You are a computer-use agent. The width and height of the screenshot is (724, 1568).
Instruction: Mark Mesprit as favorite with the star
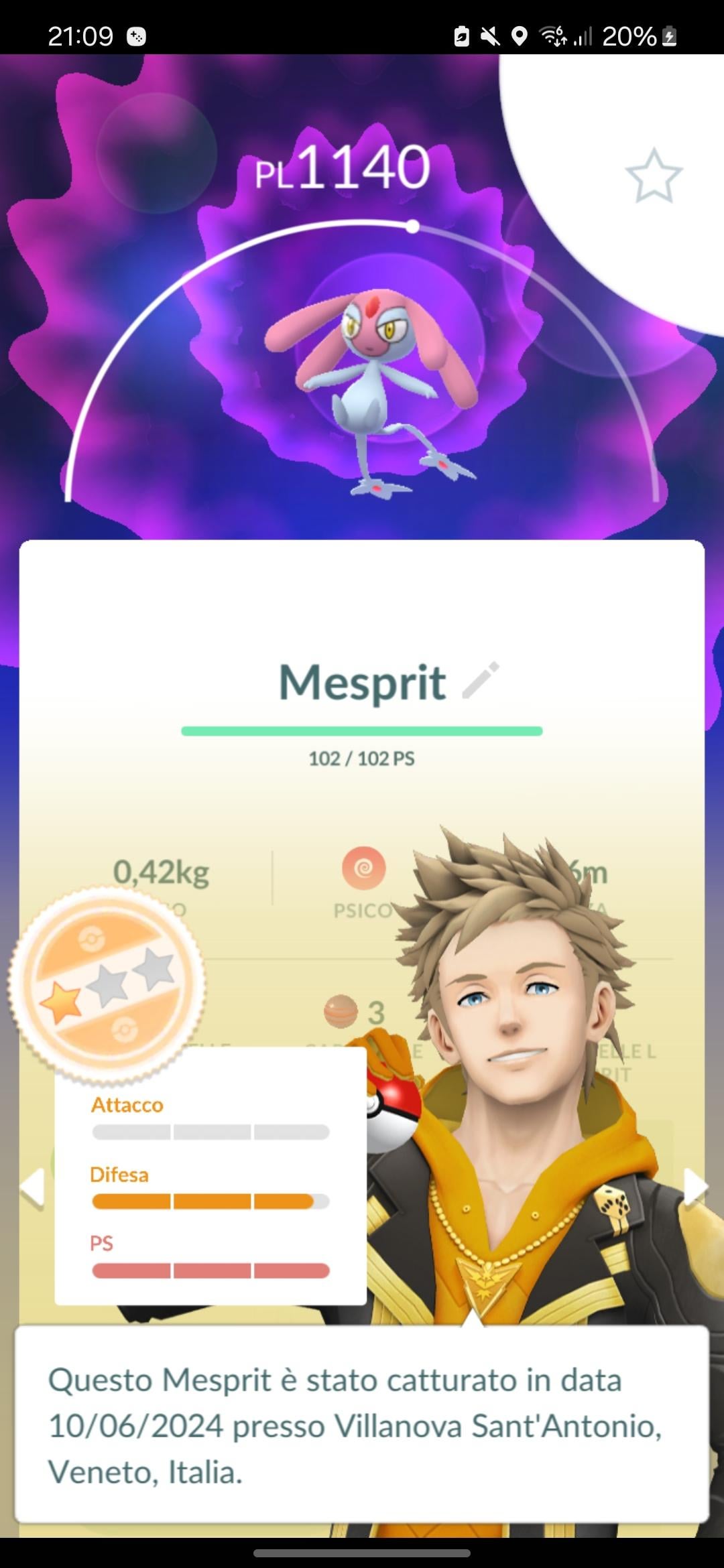point(654,176)
